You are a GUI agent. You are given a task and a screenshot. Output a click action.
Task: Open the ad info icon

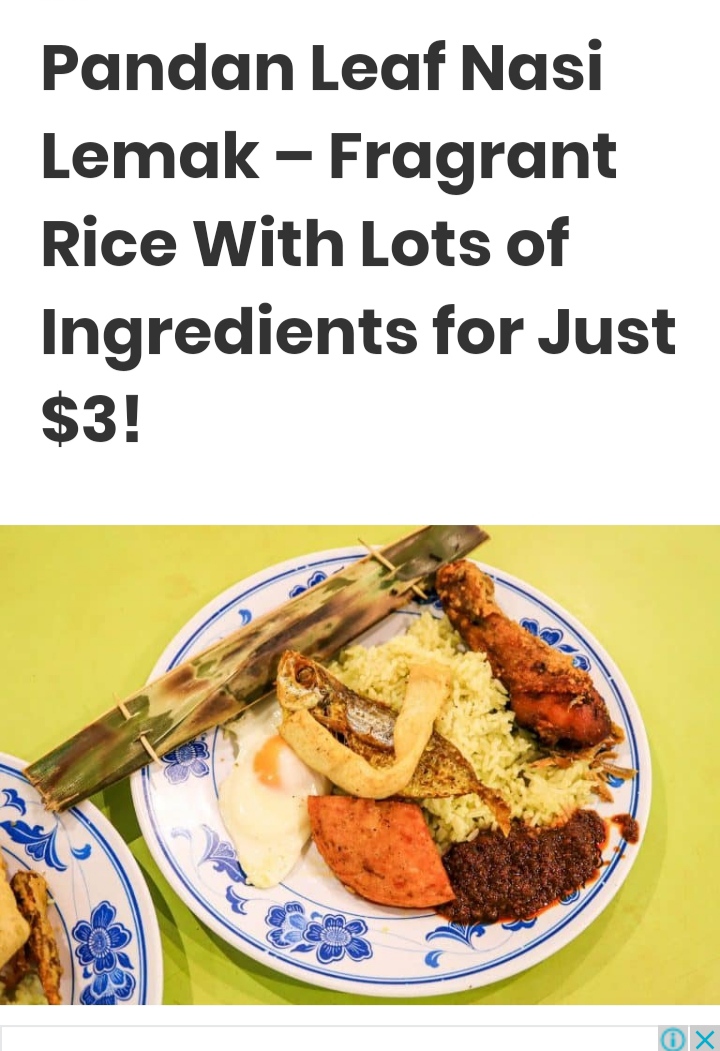click(x=674, y=1040)
